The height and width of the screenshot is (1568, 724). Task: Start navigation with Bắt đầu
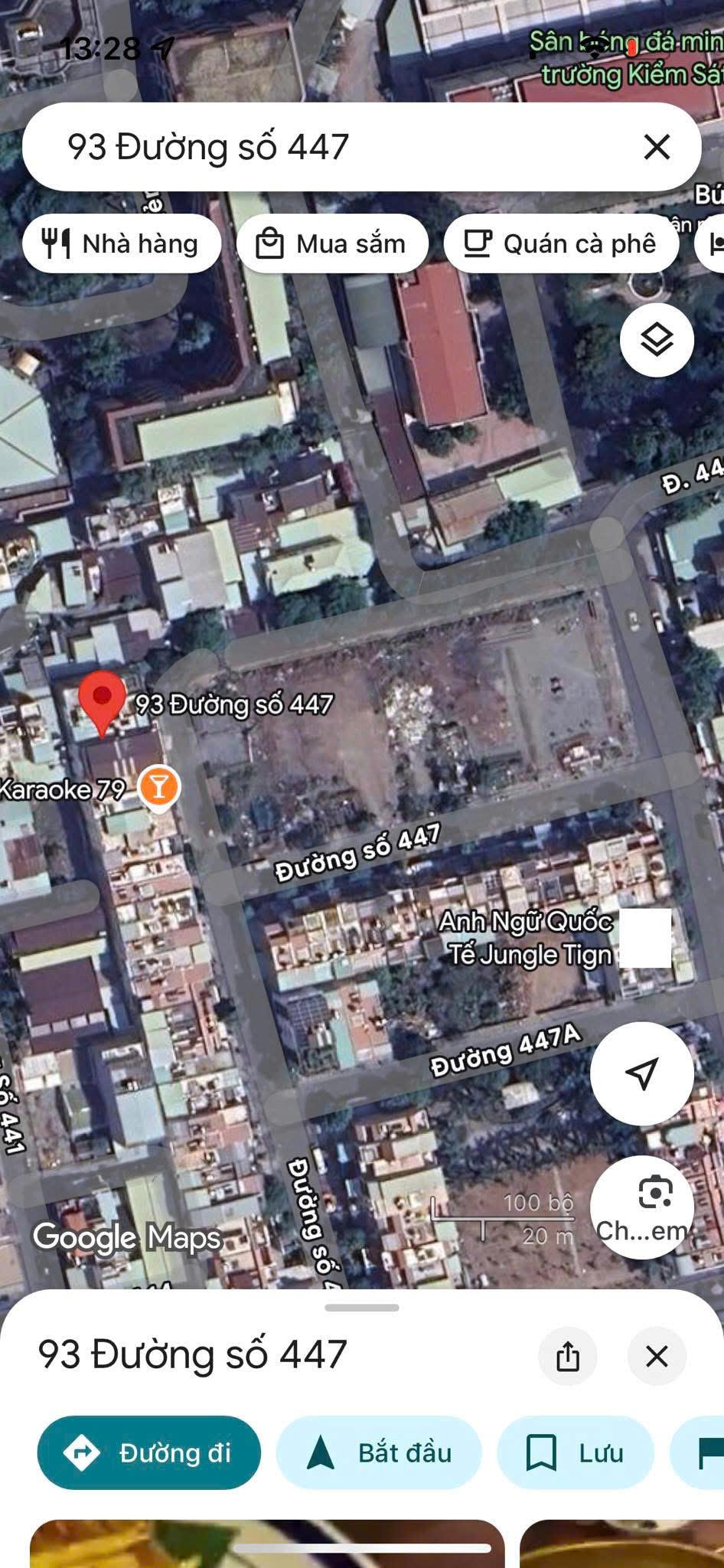pos(379,1453)
